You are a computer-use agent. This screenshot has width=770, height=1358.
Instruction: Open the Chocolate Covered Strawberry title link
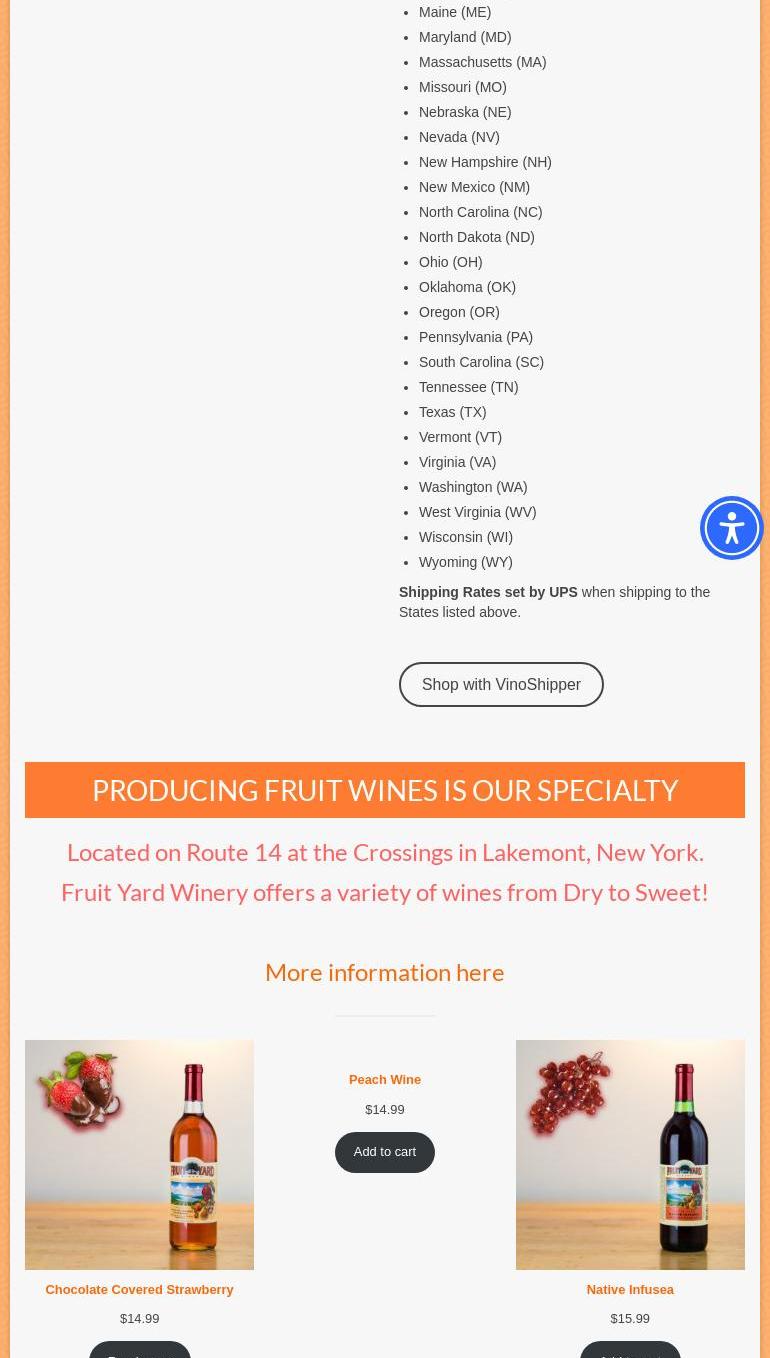tap(139, 1290)
